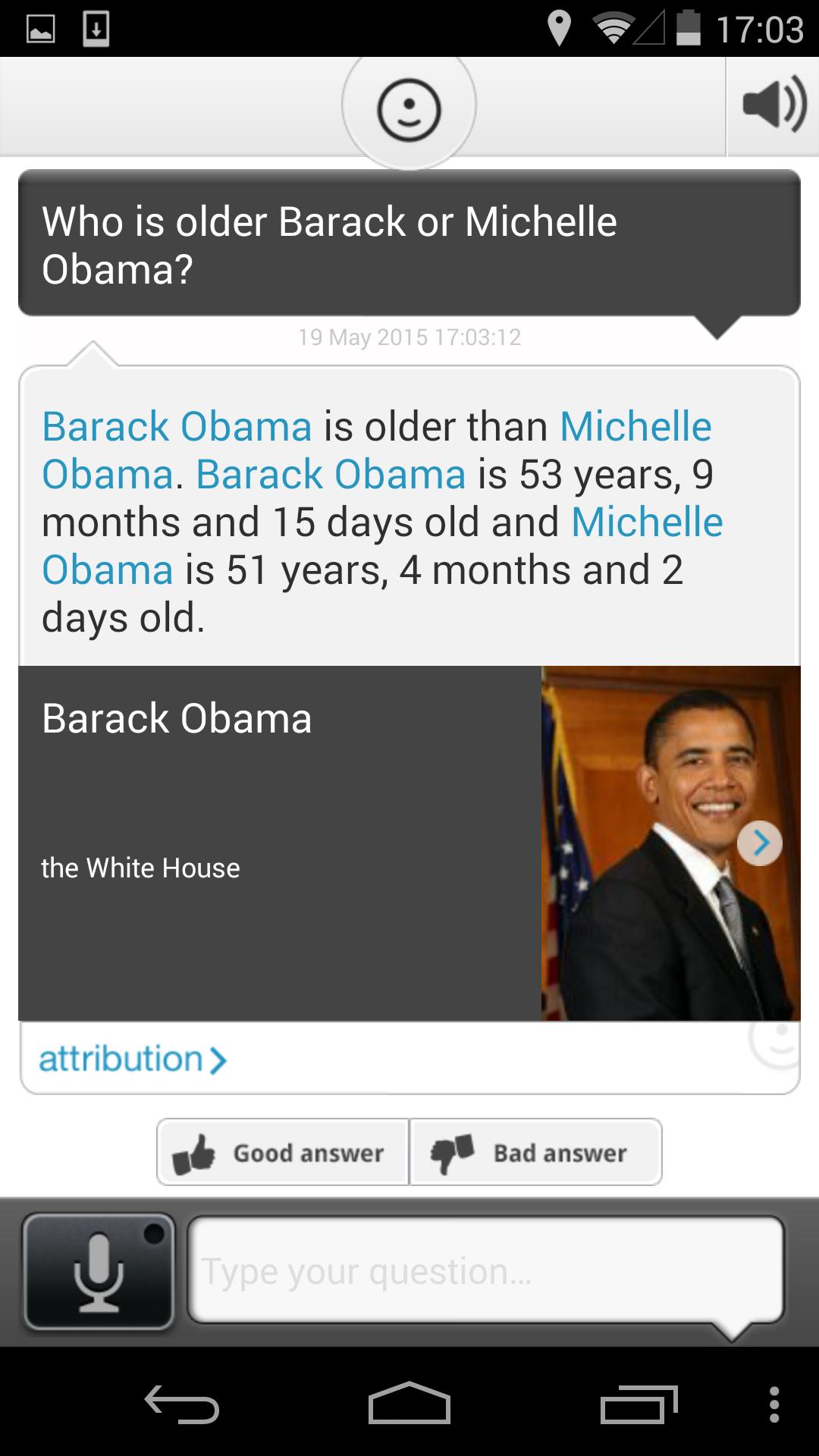Screen dimensions: 819x1456
Task: Rate this as a Good answer
Action: [x=283, y=1152]
